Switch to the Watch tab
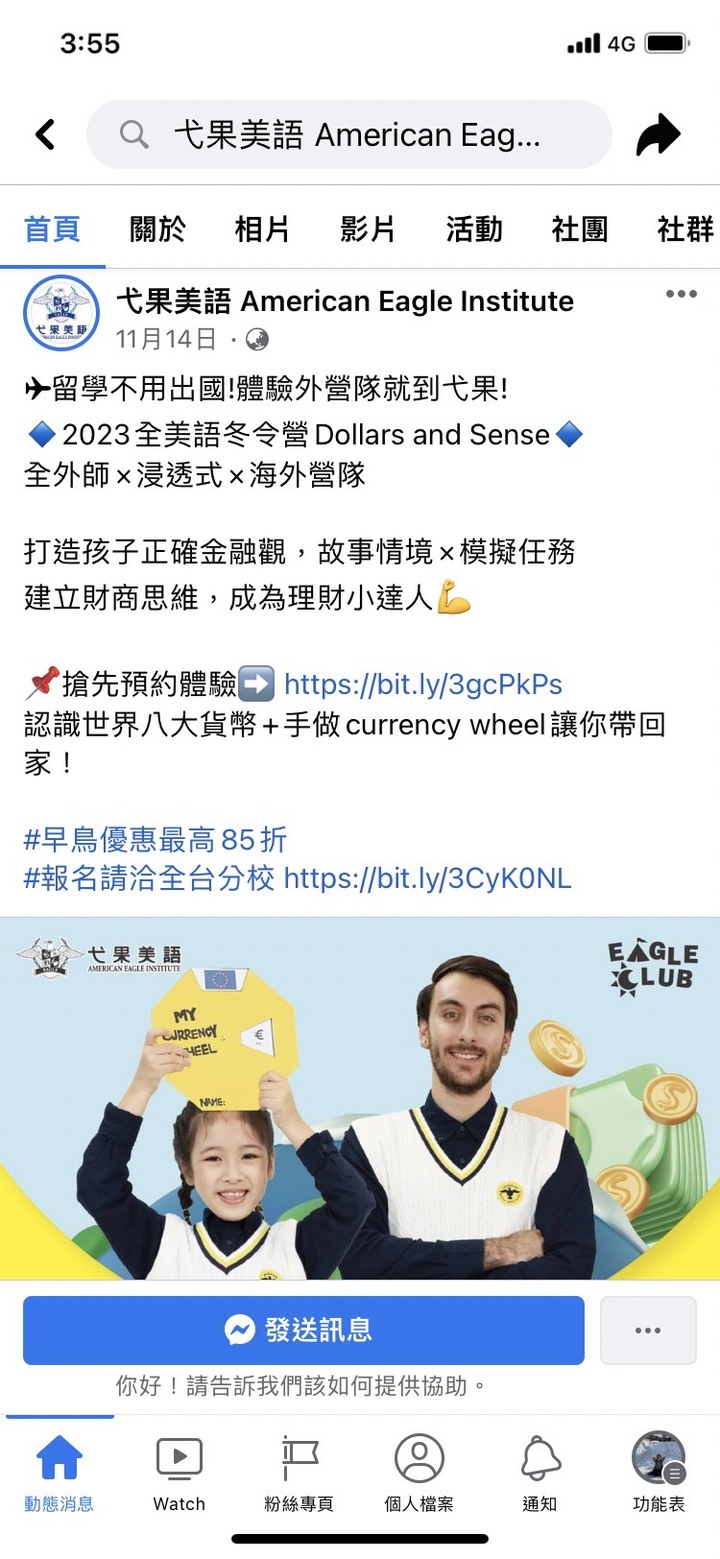Screen dimensions: 720x1559 pos(179,1472)
